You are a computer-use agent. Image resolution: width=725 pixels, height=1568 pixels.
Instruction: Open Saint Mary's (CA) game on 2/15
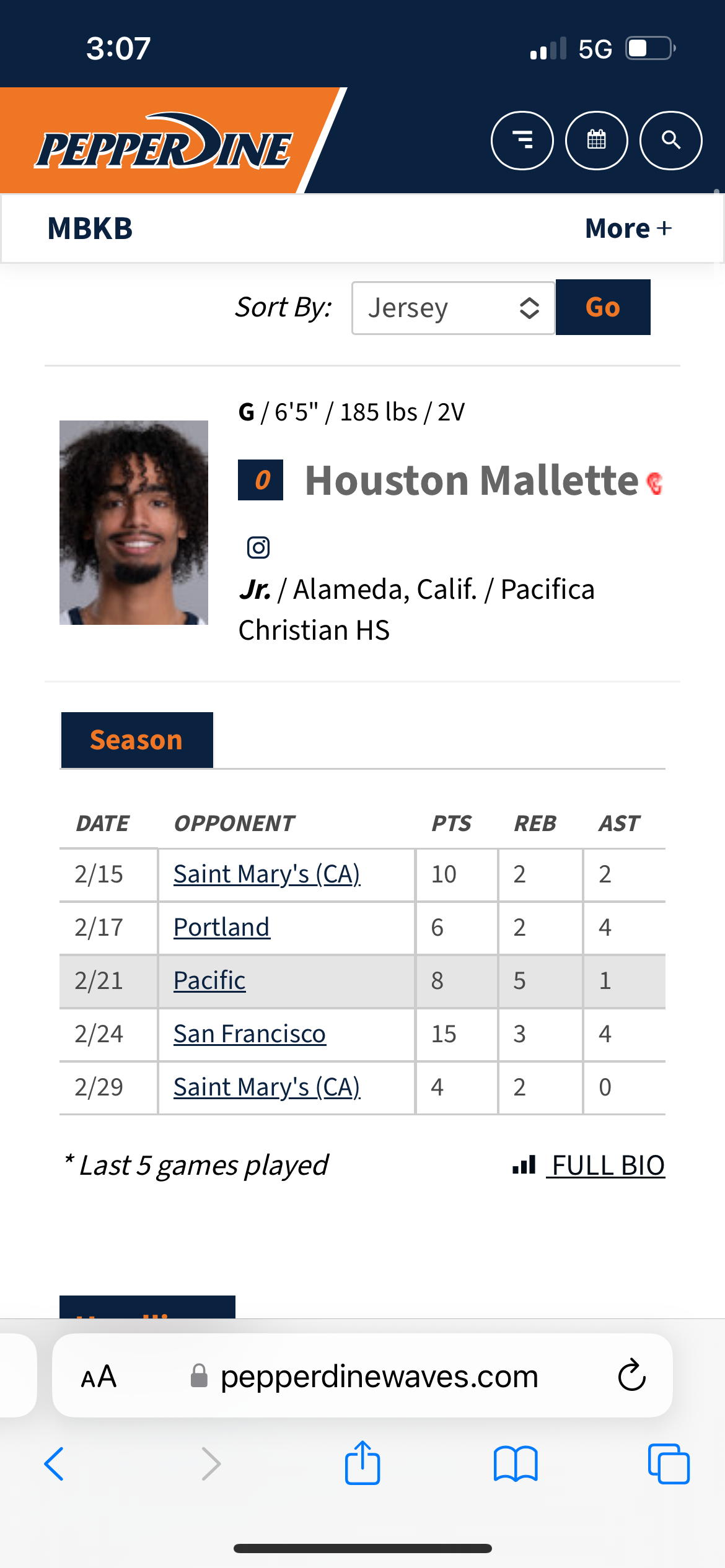(x=266, y=874)
